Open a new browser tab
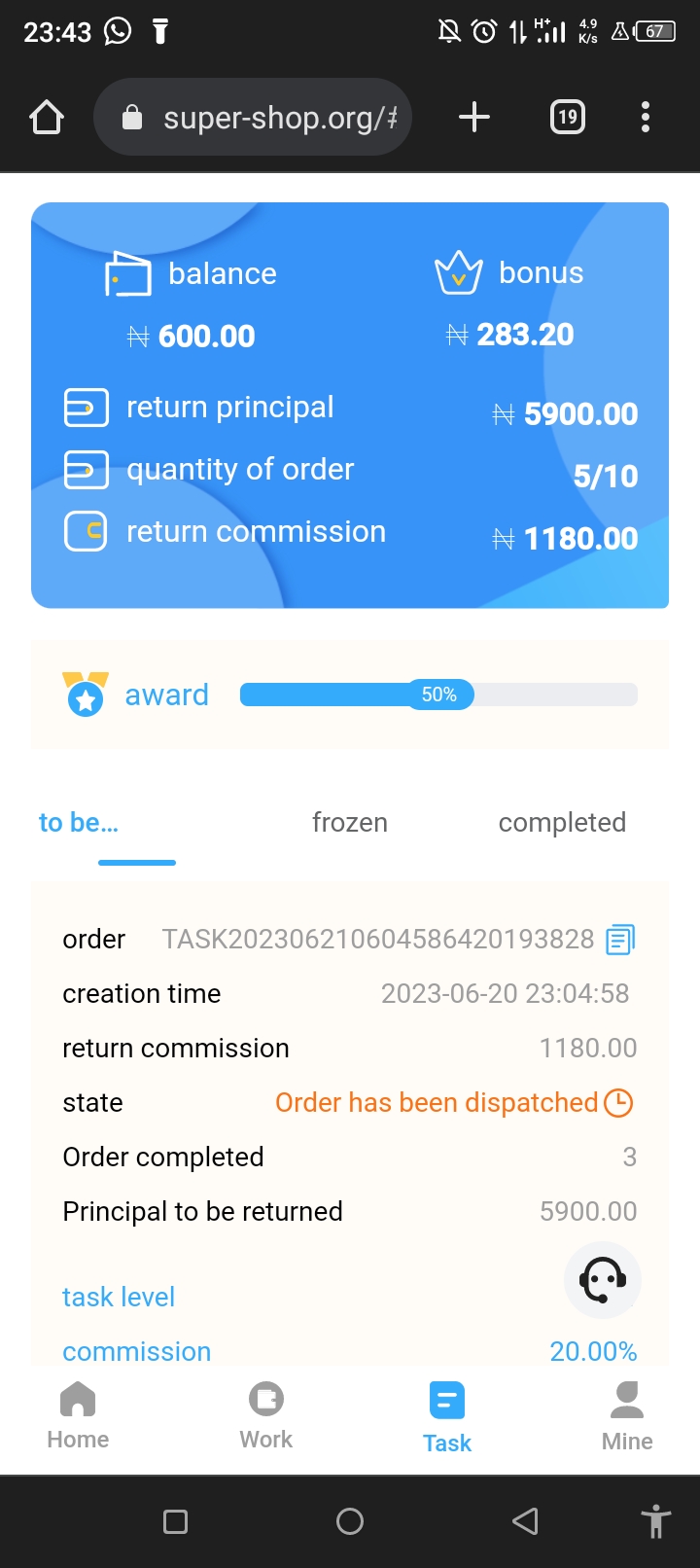The height and width of the screenshot is (1568, 700). pyautogui.click(x=473, y=118)
